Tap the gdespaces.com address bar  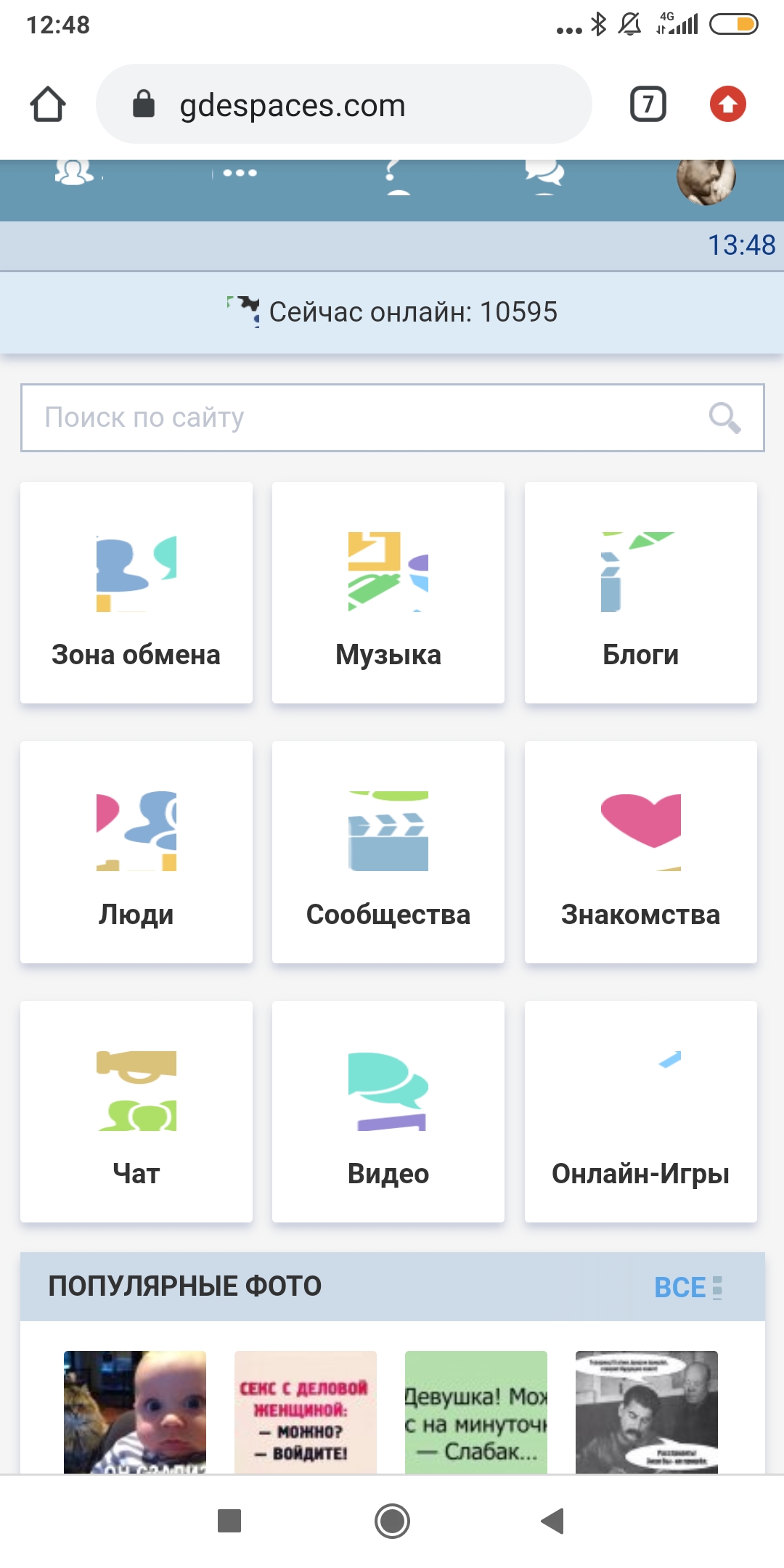(x=343, y=104)
